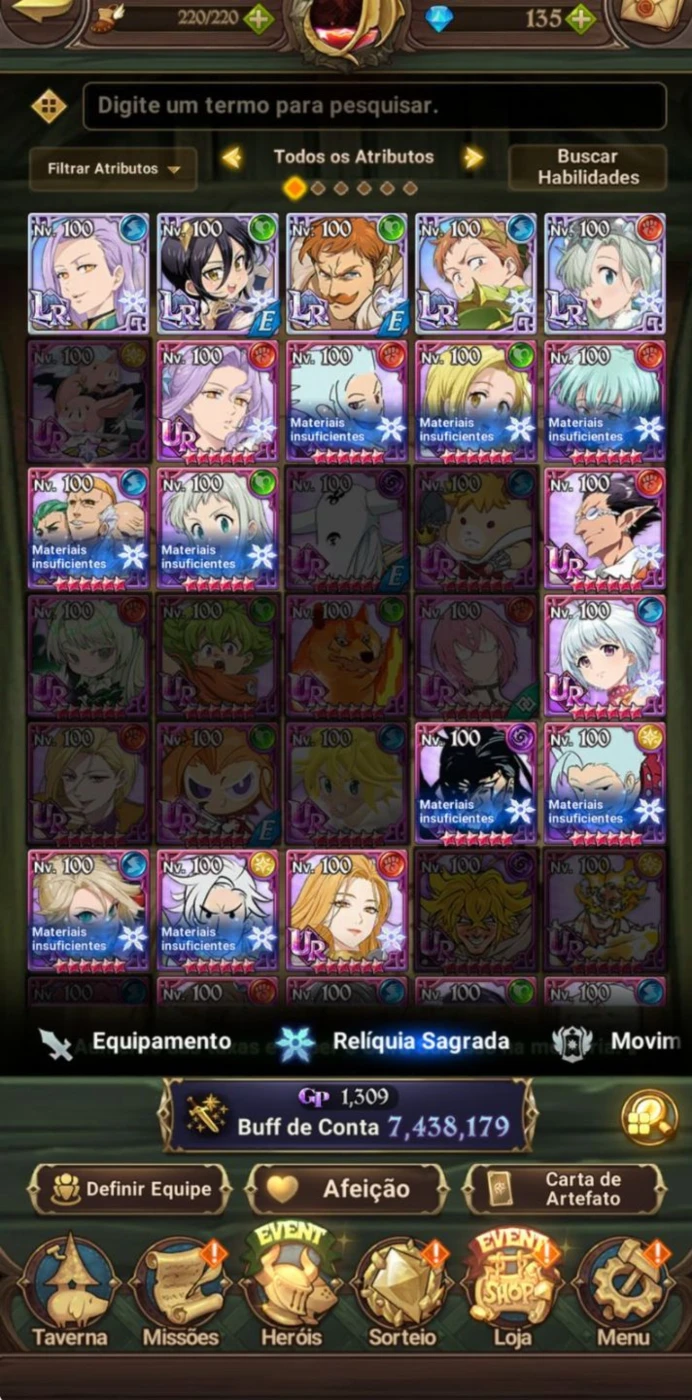
Task: Open Buscar Habilidades
Action: (x=587, y=167)
